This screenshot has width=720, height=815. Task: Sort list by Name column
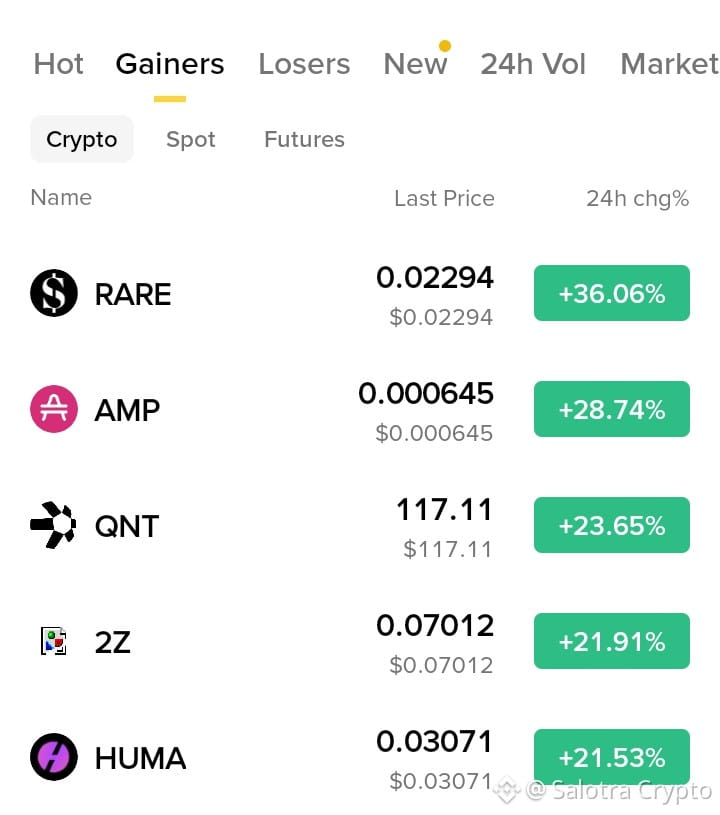61,198
